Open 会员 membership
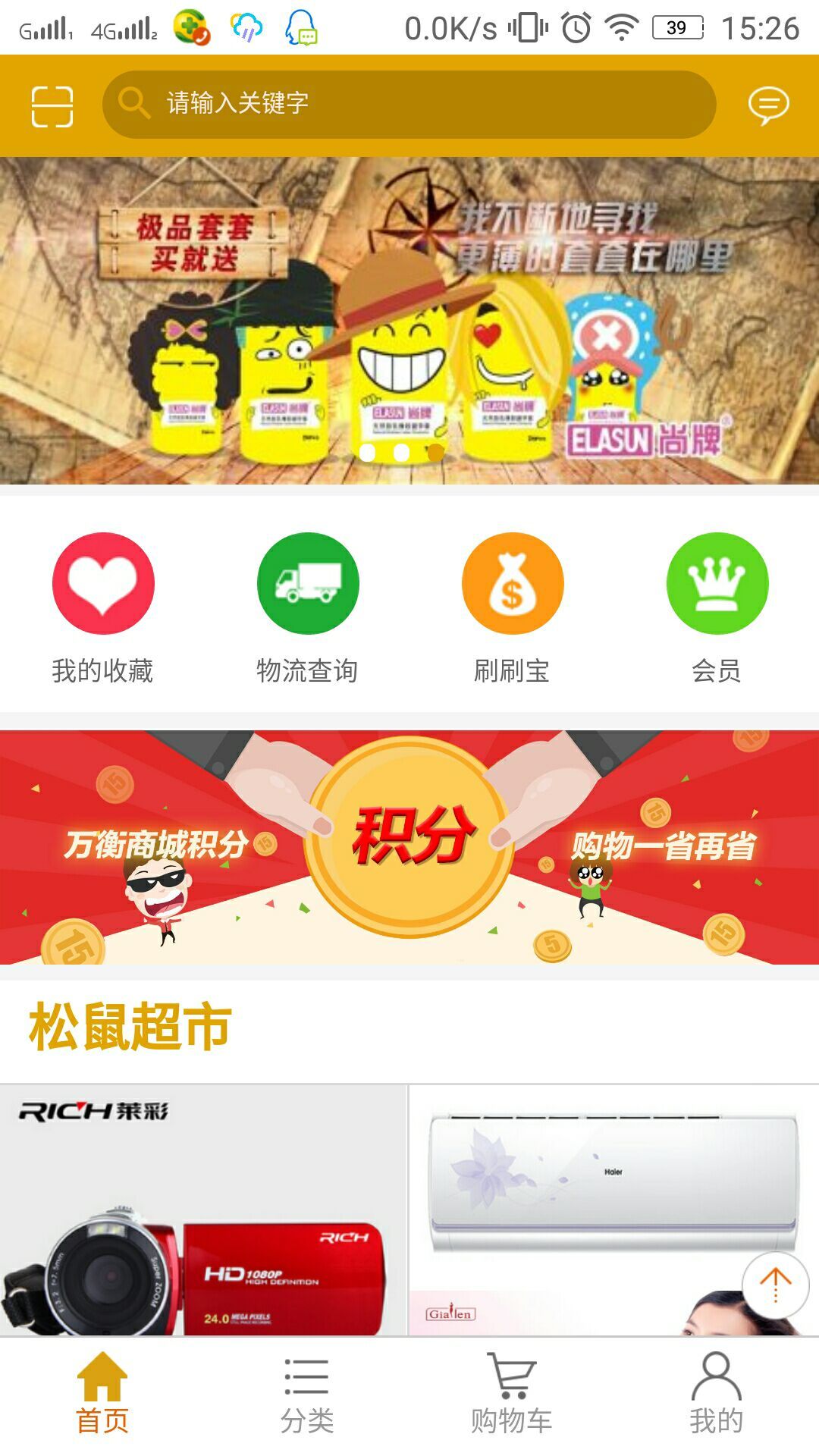The width and height of the screenshot is (819, 1456). click(x=717, y=608)
